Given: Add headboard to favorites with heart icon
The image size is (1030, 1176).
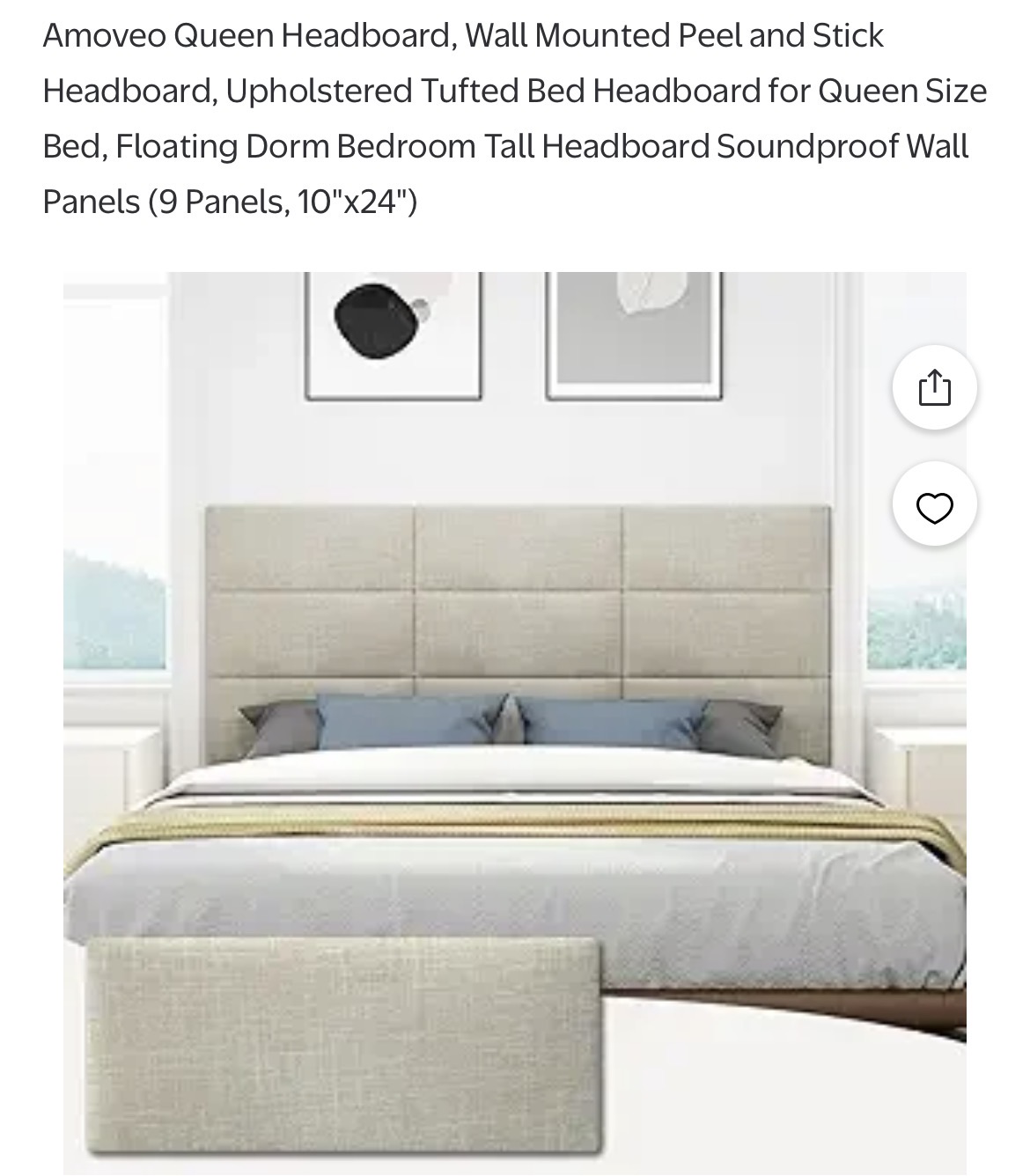Looking at the screenshot, I should click(x=934, y=507).
